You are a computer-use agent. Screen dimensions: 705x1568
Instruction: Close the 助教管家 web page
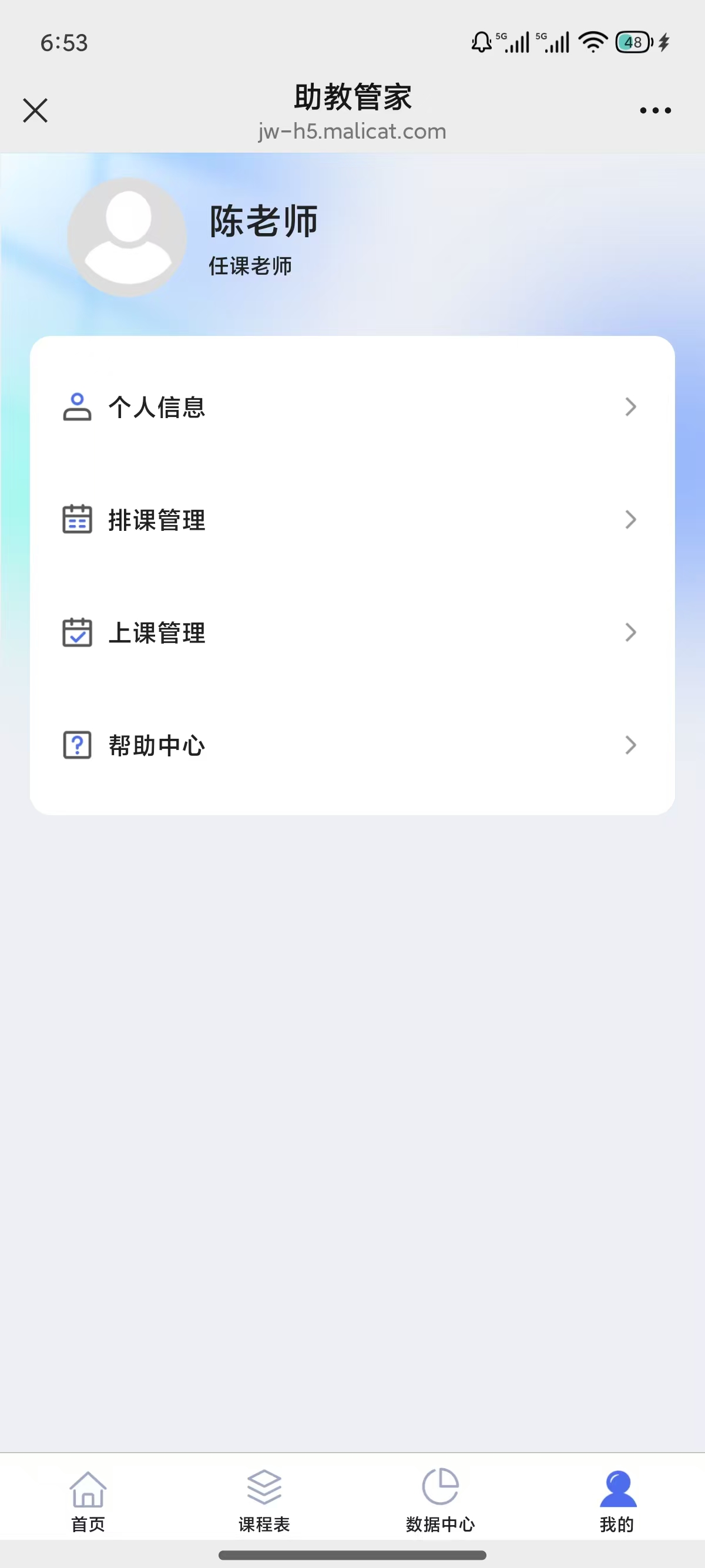(x=35, y=110)
